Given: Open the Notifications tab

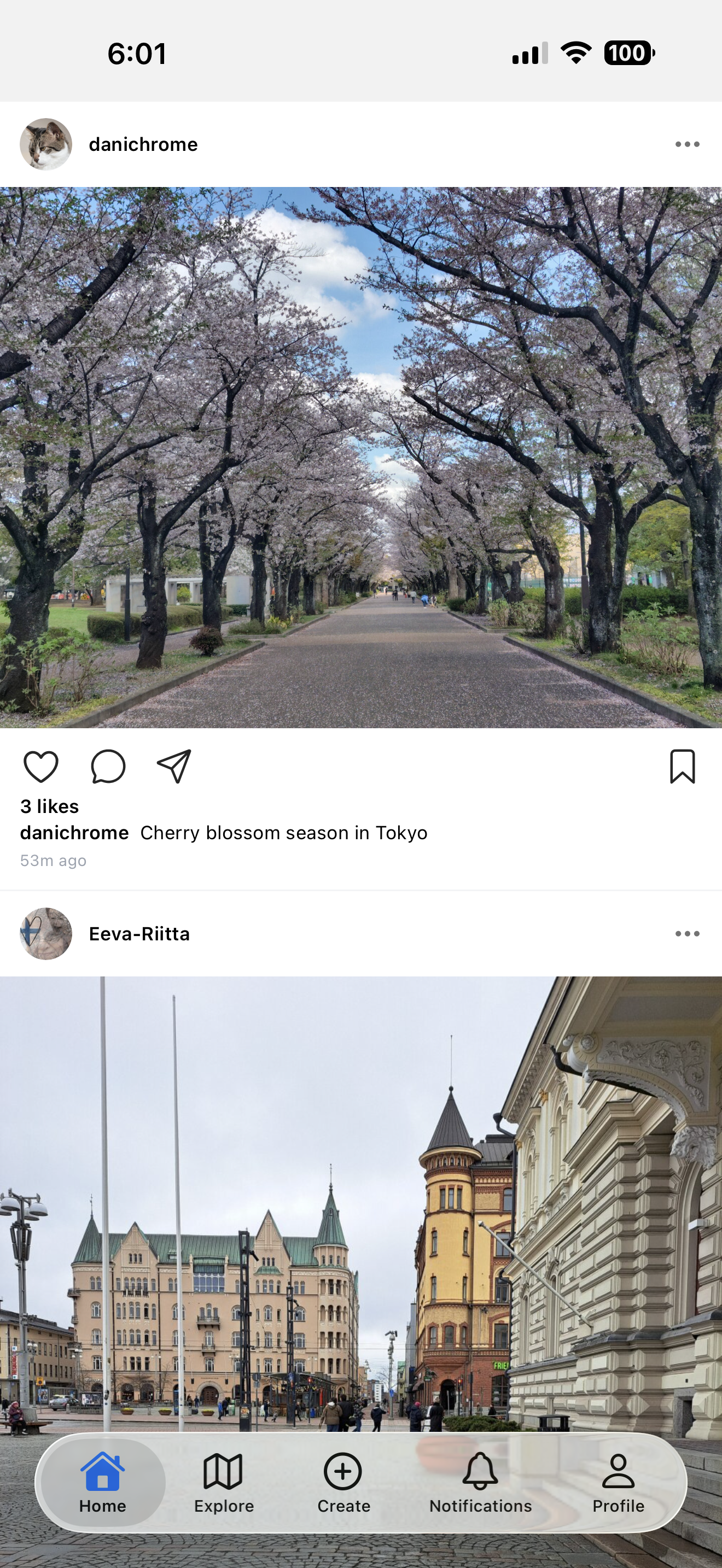Looking at the screenshot, I should 480,1483.
